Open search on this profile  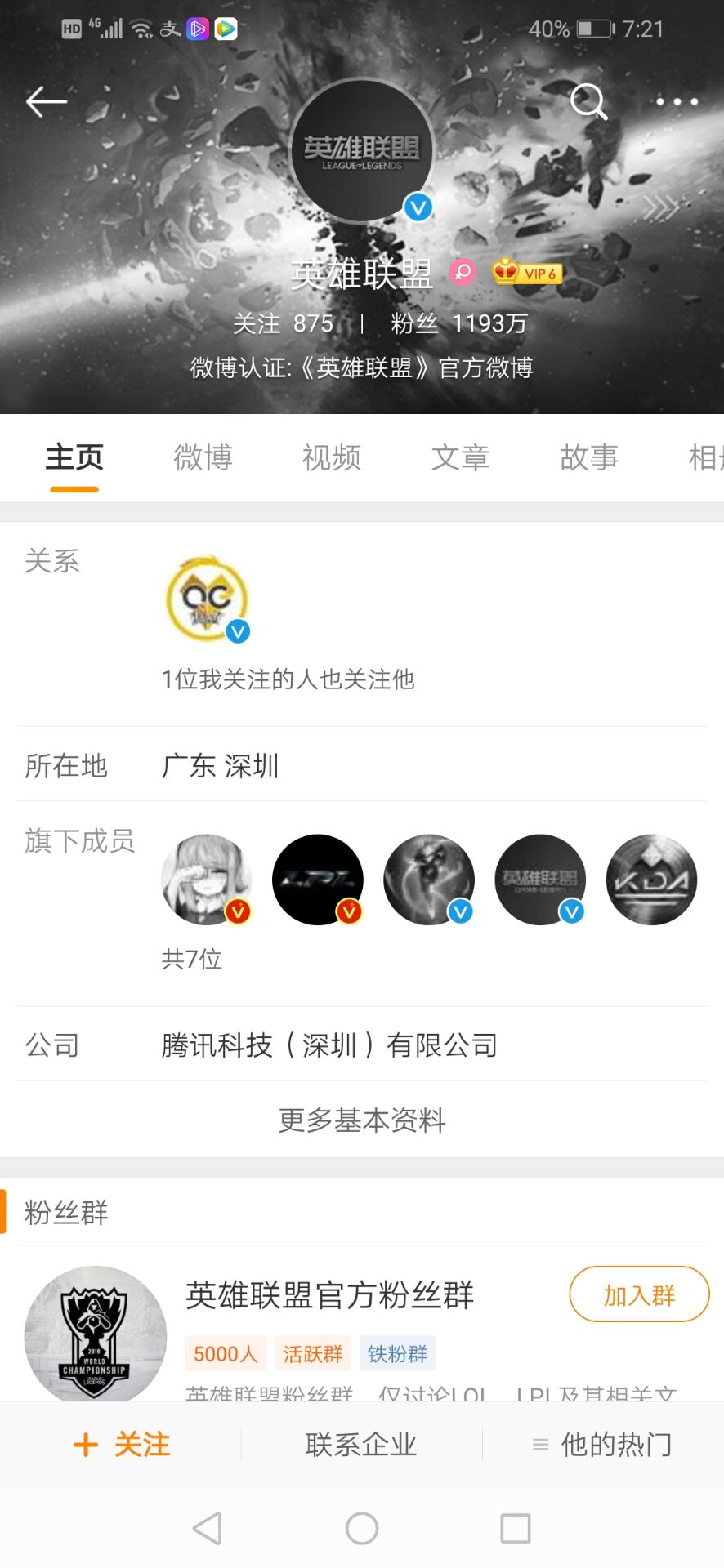pyautogui.click(x=588, y=102)
